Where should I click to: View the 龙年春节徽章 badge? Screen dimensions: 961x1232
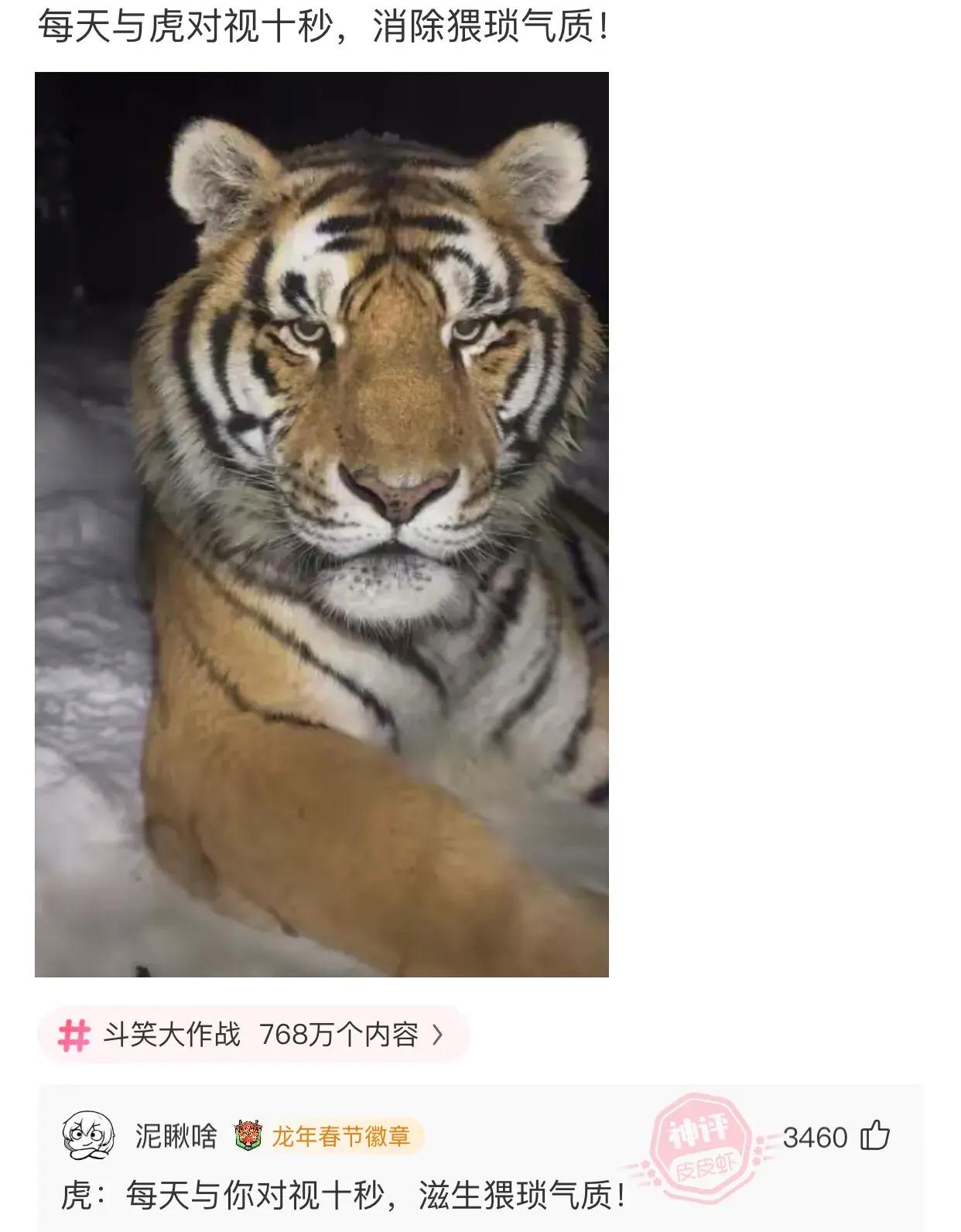tap(329, 1136)
